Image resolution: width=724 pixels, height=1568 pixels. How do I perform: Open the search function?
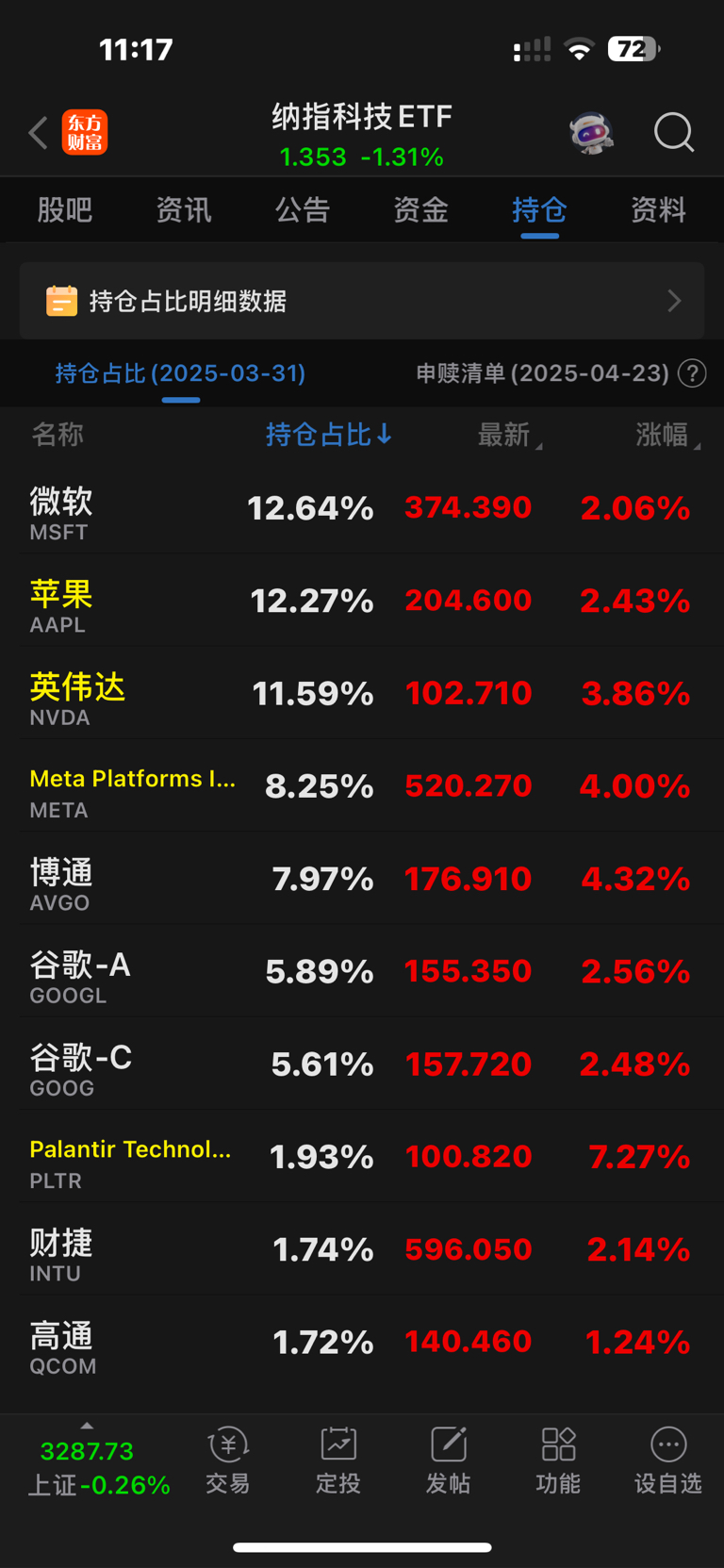pos(674,133)
